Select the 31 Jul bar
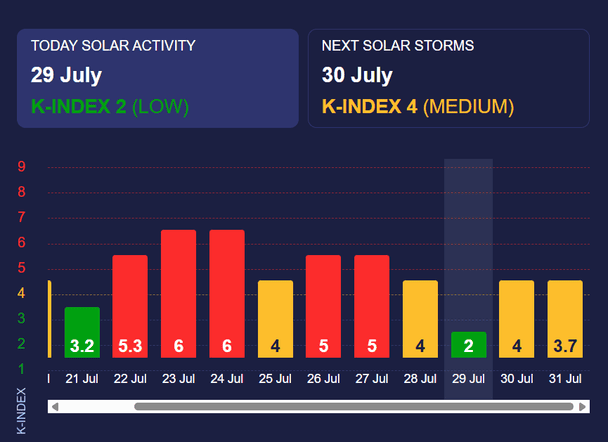The image size is (608, 442). pos(565,319)
